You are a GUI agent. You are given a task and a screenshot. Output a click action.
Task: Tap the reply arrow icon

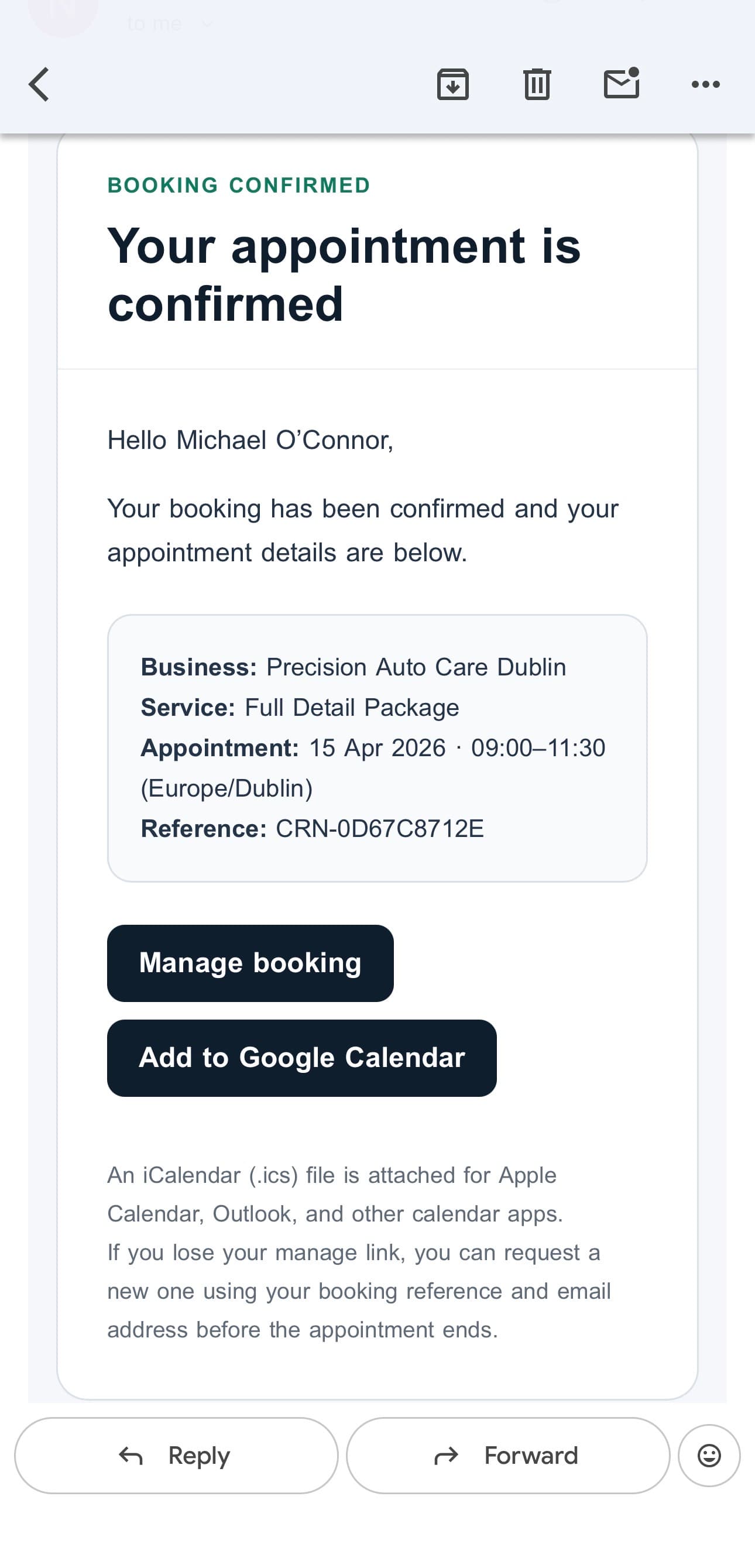point(130,1456)
